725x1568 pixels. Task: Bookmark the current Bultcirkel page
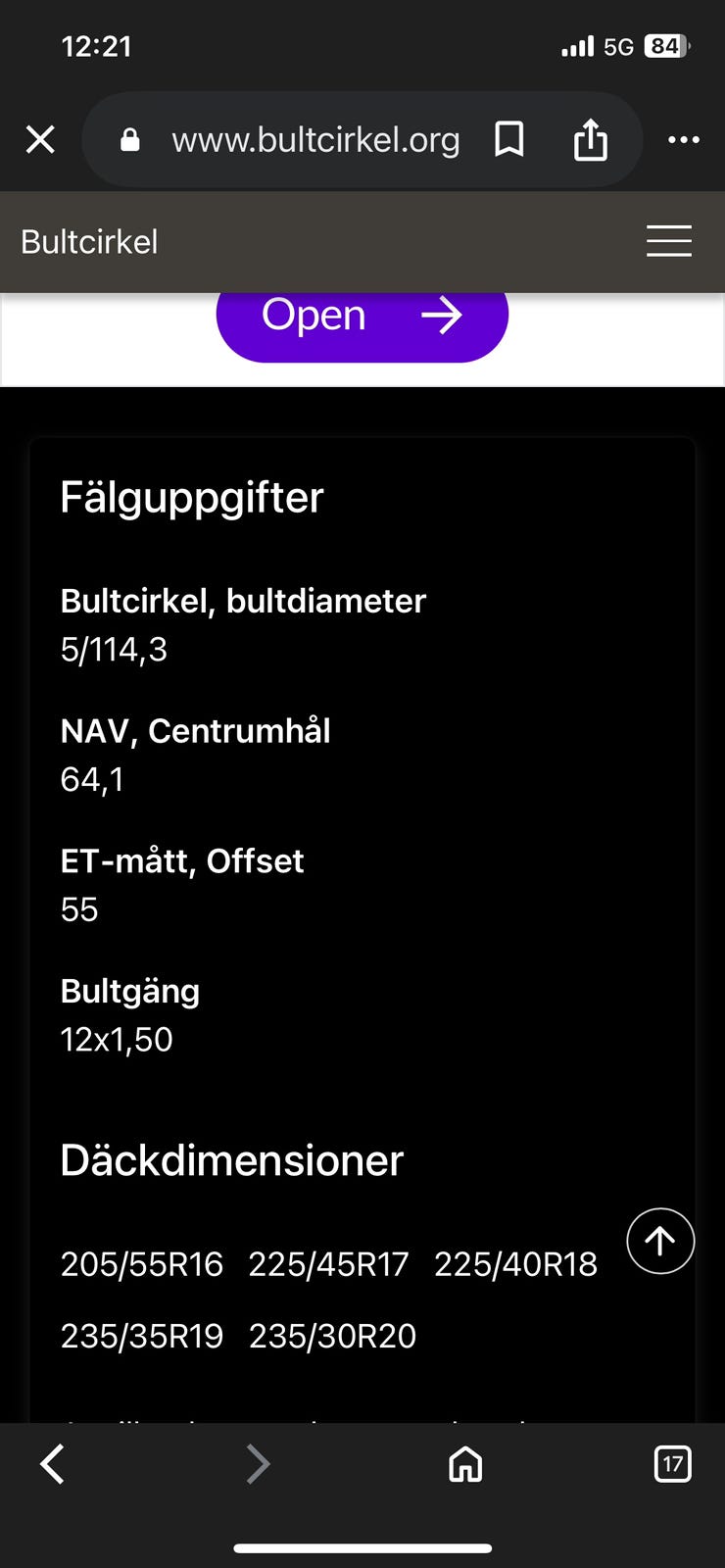pyautogui.click(x=509, y=139)
